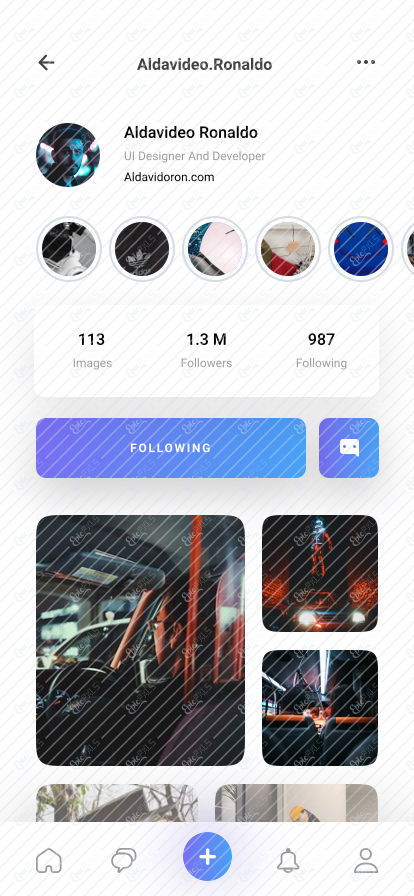Open the notifications bell tab
414x896 pixels.
point(288,860)
